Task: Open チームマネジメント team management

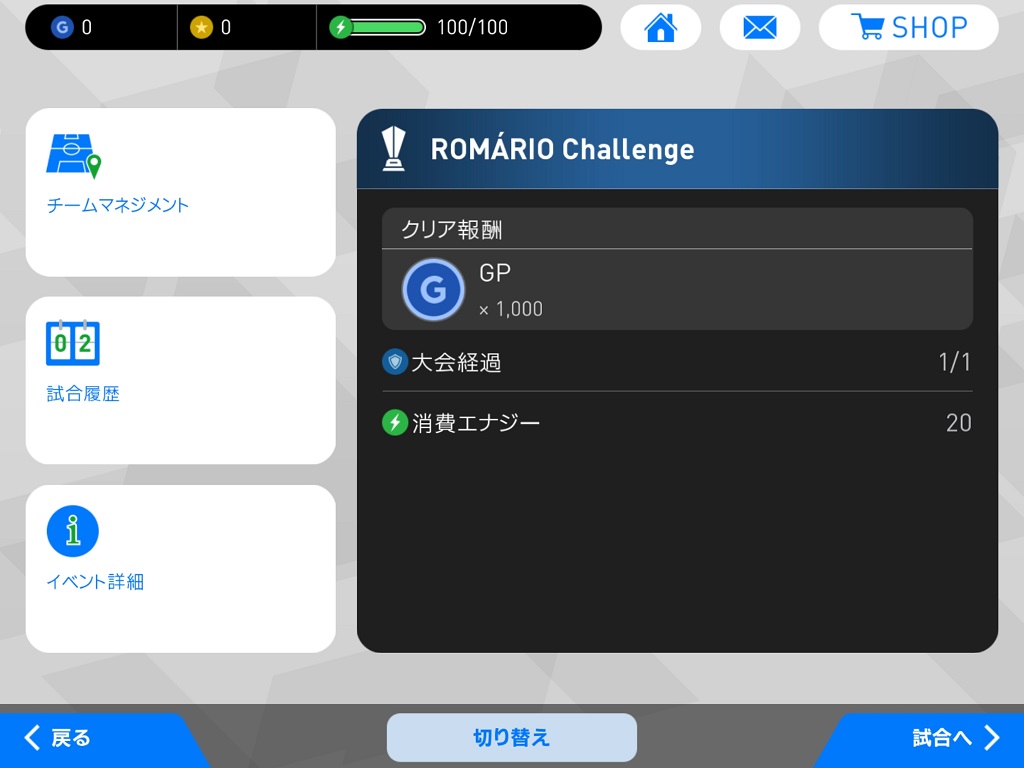Action: point(180,192)
